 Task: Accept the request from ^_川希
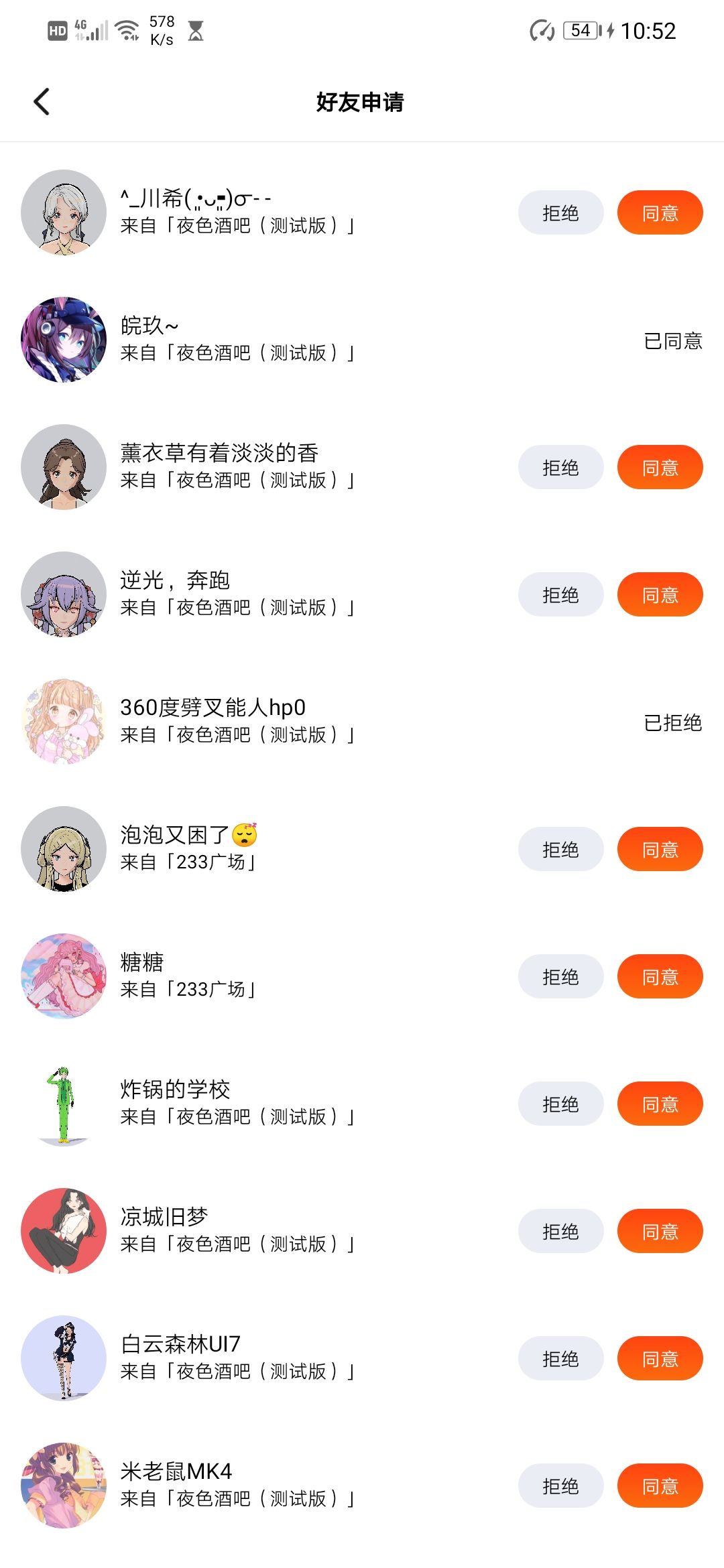point(660,212)
